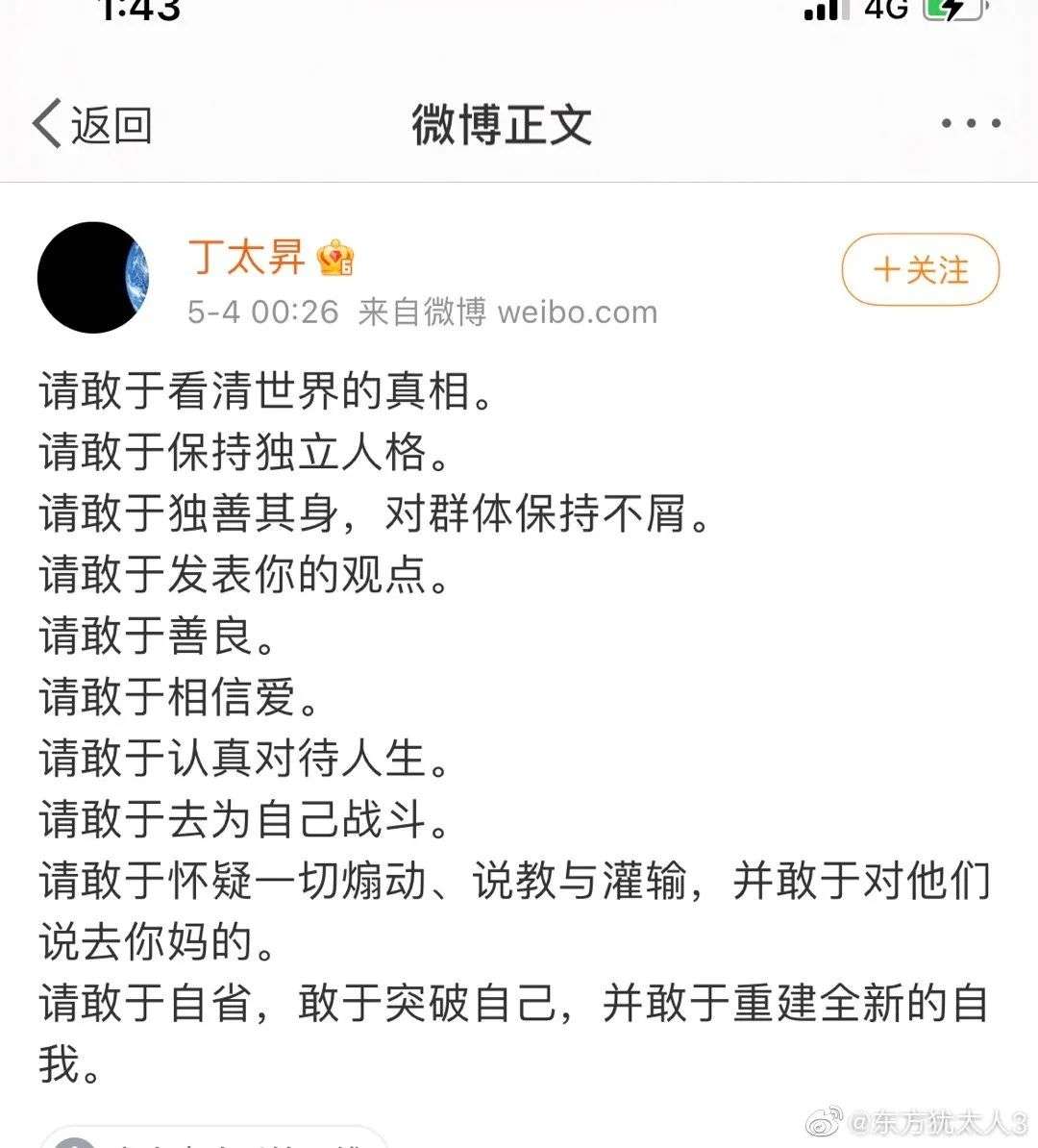Go back using the 返回 button
The height and width of the screenshot is (1148, 1038).
point(93,125)
